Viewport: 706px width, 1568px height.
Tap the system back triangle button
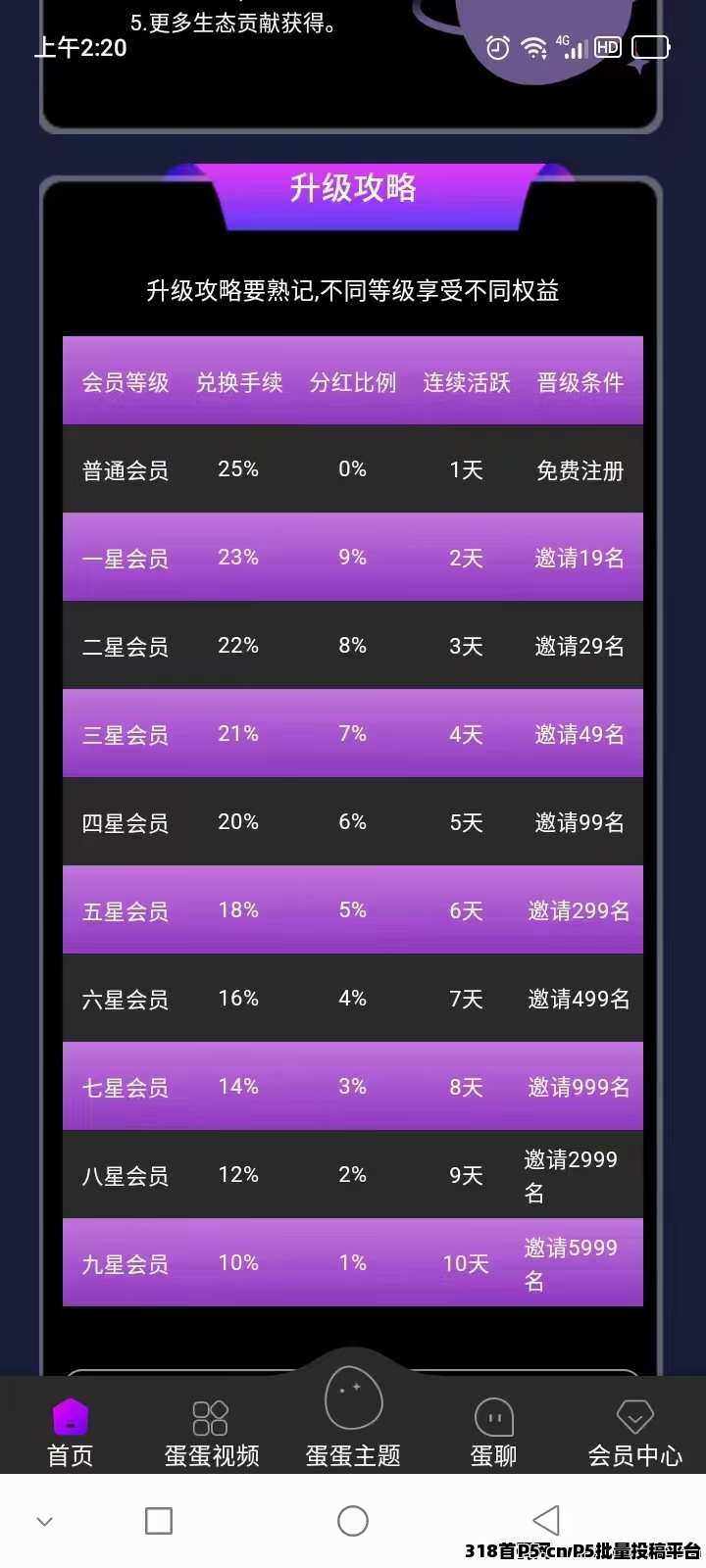(x=545, y=1521)
